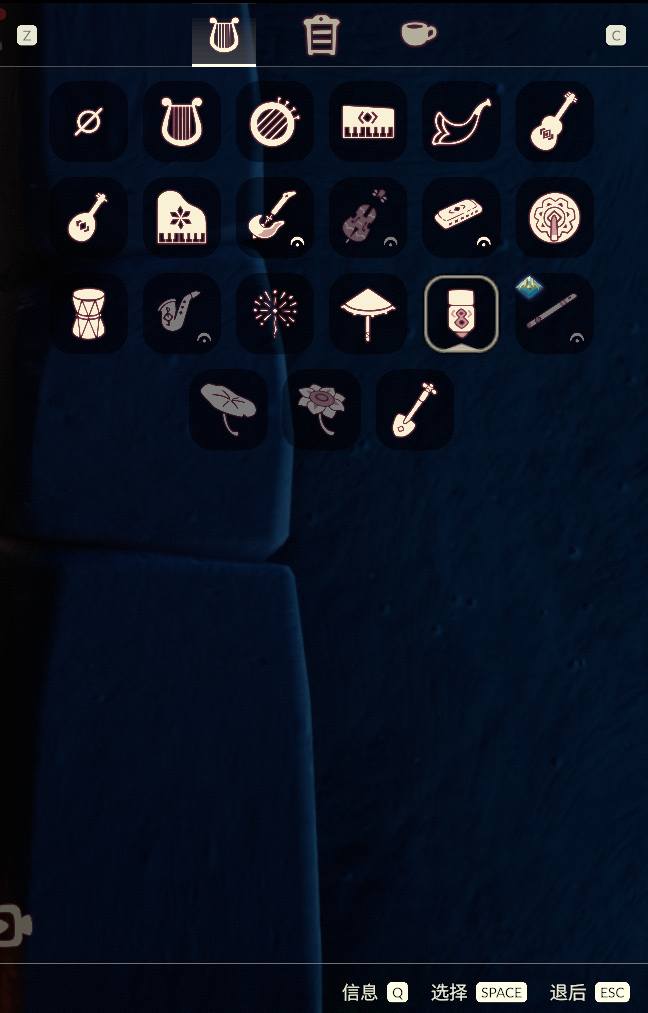Go back using 退后
648x1013 pixels.
pos(589,992)
